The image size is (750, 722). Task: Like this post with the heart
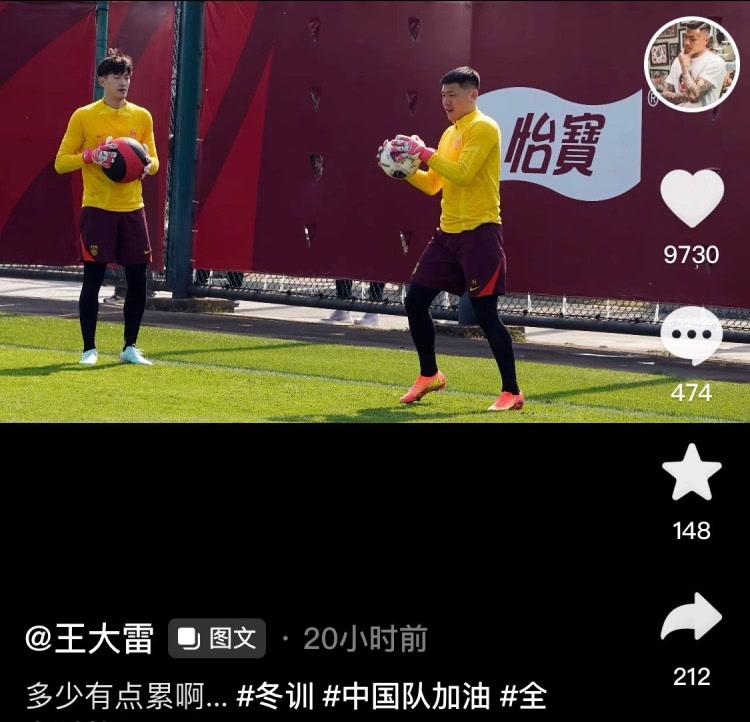click(x=691, y=198)
